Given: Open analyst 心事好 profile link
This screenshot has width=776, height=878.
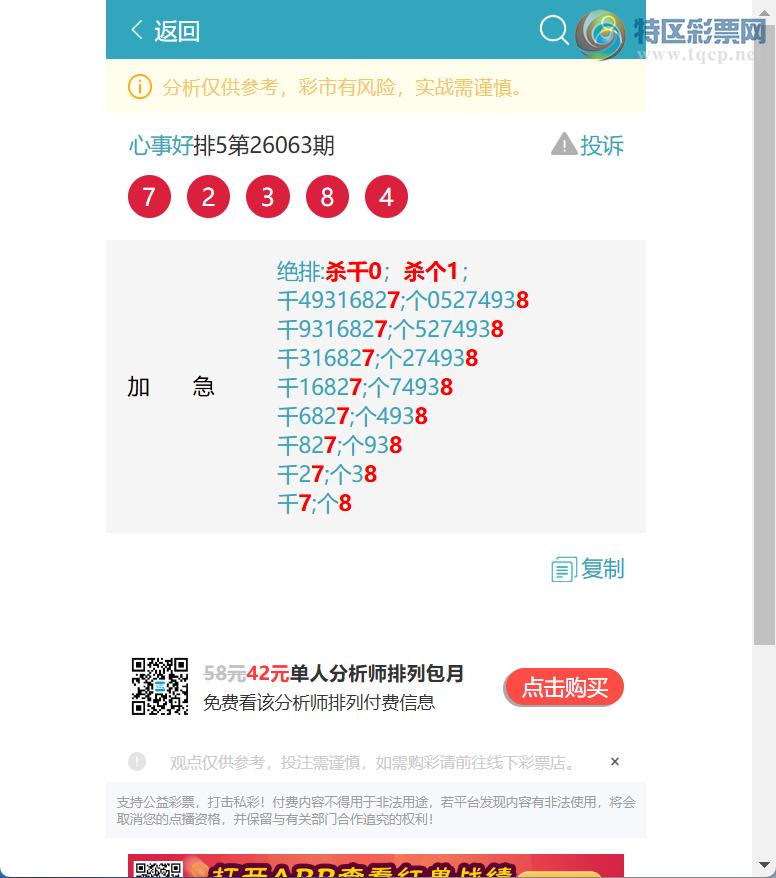Looking at the screenshot, I should tap(160, 146).
